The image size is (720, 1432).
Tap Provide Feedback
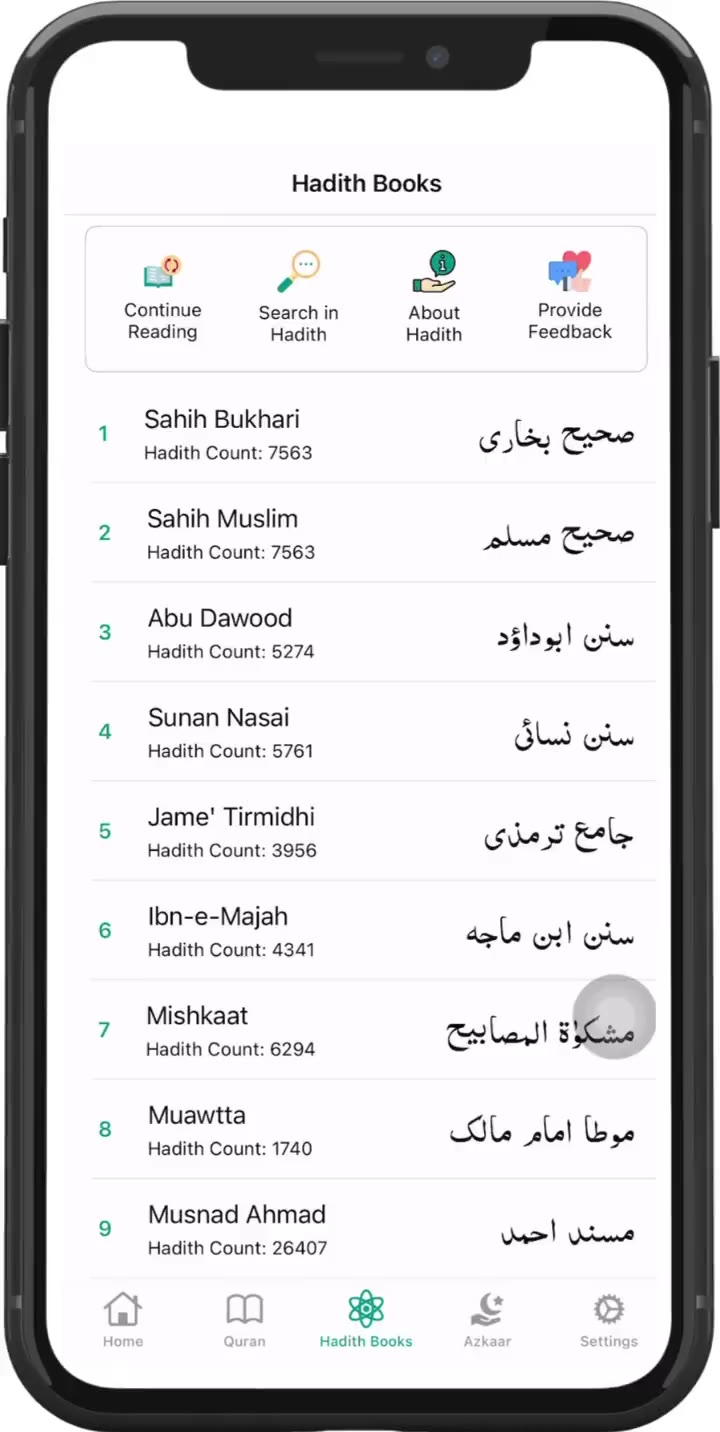click(569, 298)
